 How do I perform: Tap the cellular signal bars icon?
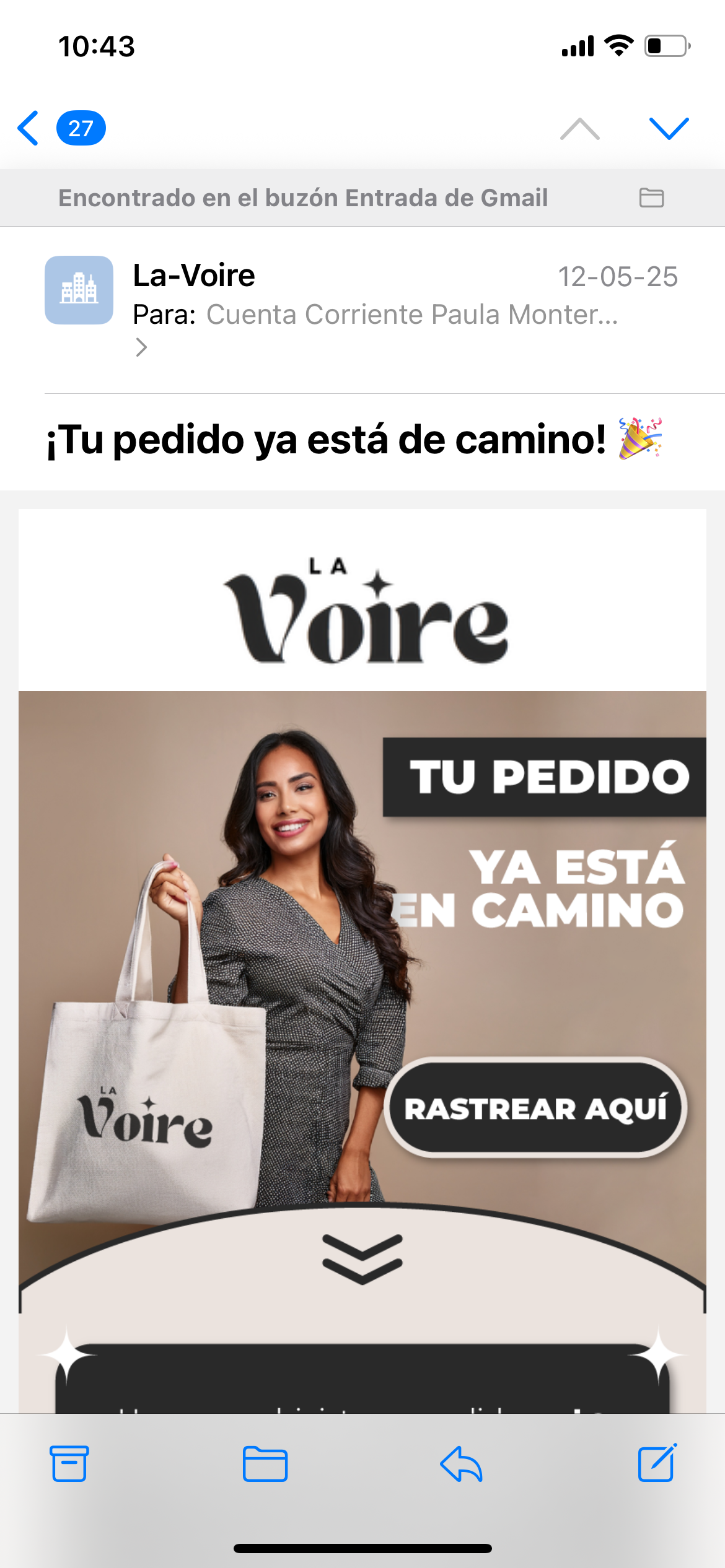pyautogui.click(x=577, y=46)
